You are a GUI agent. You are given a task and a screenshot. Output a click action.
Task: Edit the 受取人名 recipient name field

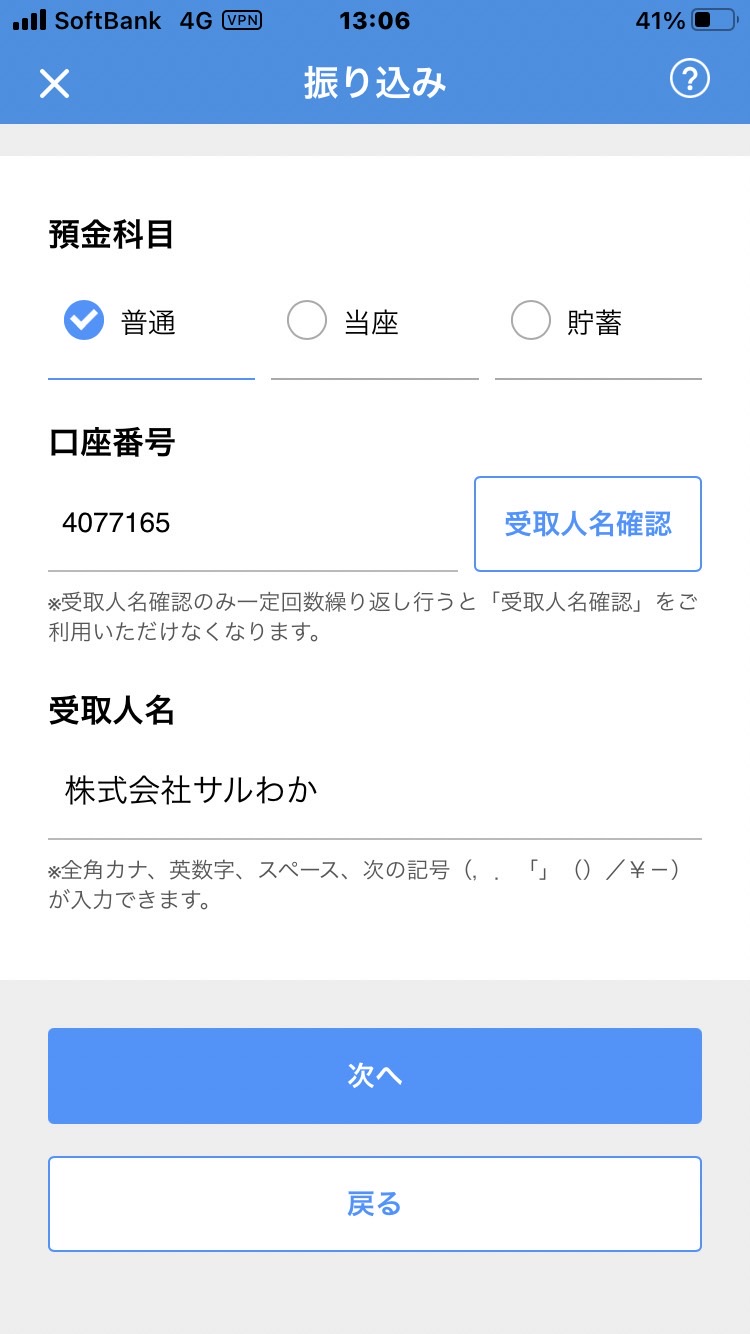pyautogui.click(x=375, y=791)
